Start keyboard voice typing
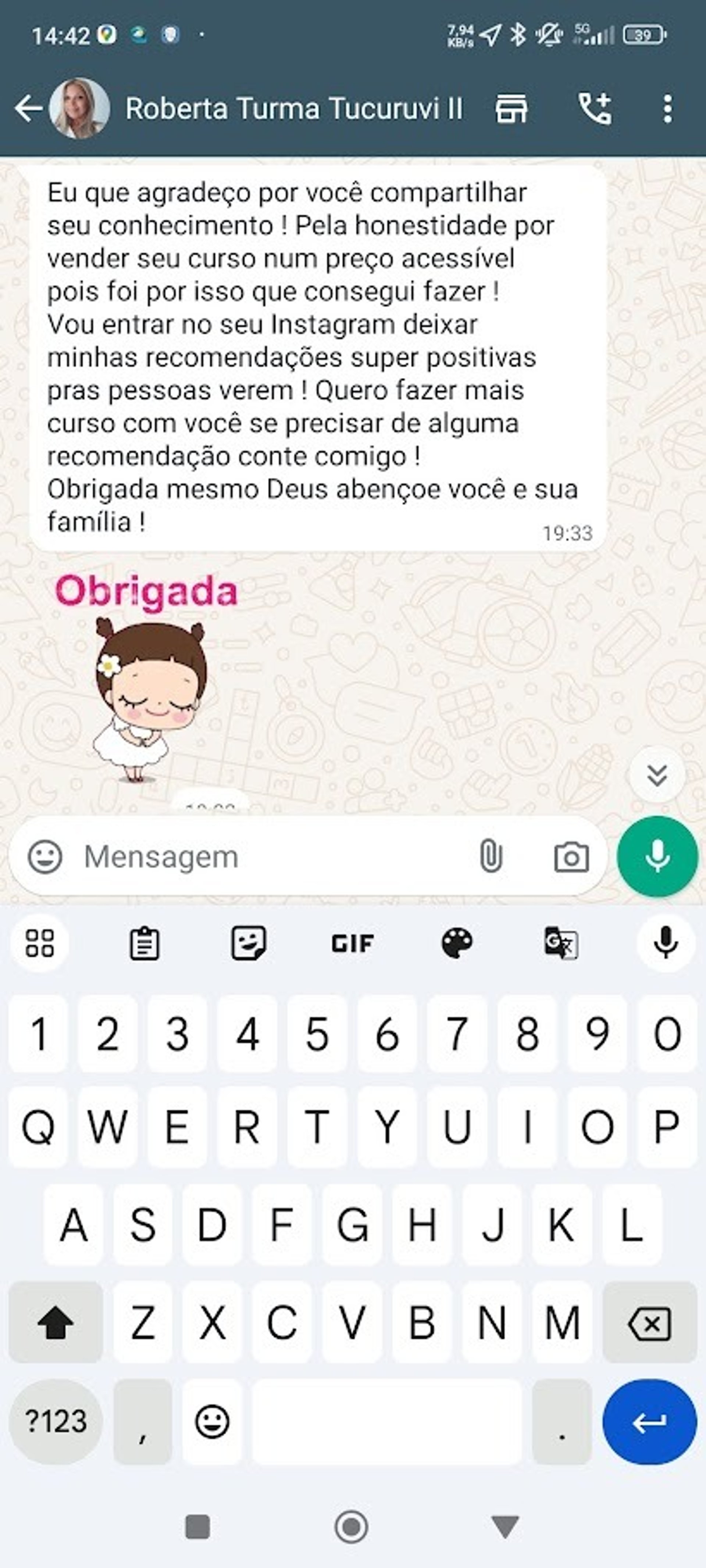706x1568 pixels. 665,944
